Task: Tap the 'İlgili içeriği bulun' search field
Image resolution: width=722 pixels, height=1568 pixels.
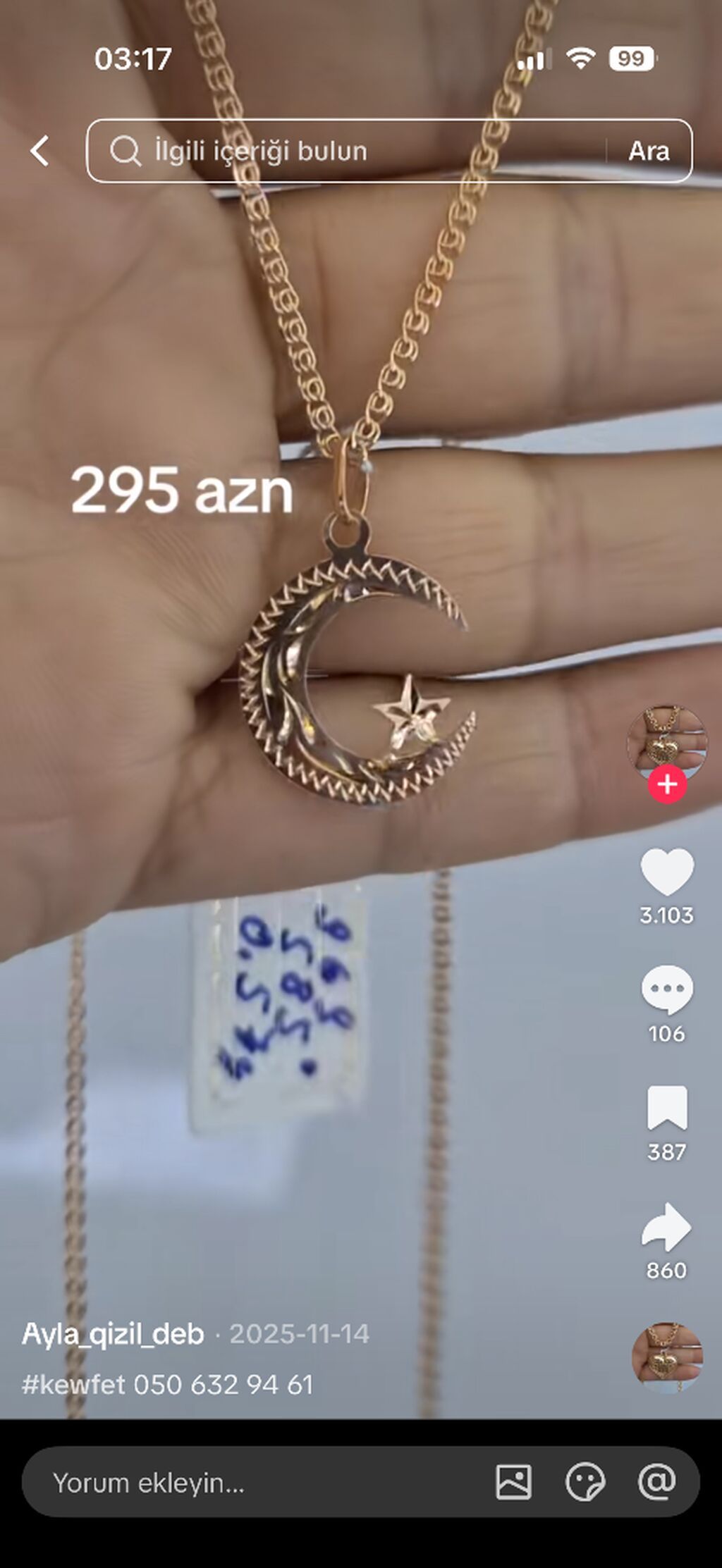Action: coord(345,151)
